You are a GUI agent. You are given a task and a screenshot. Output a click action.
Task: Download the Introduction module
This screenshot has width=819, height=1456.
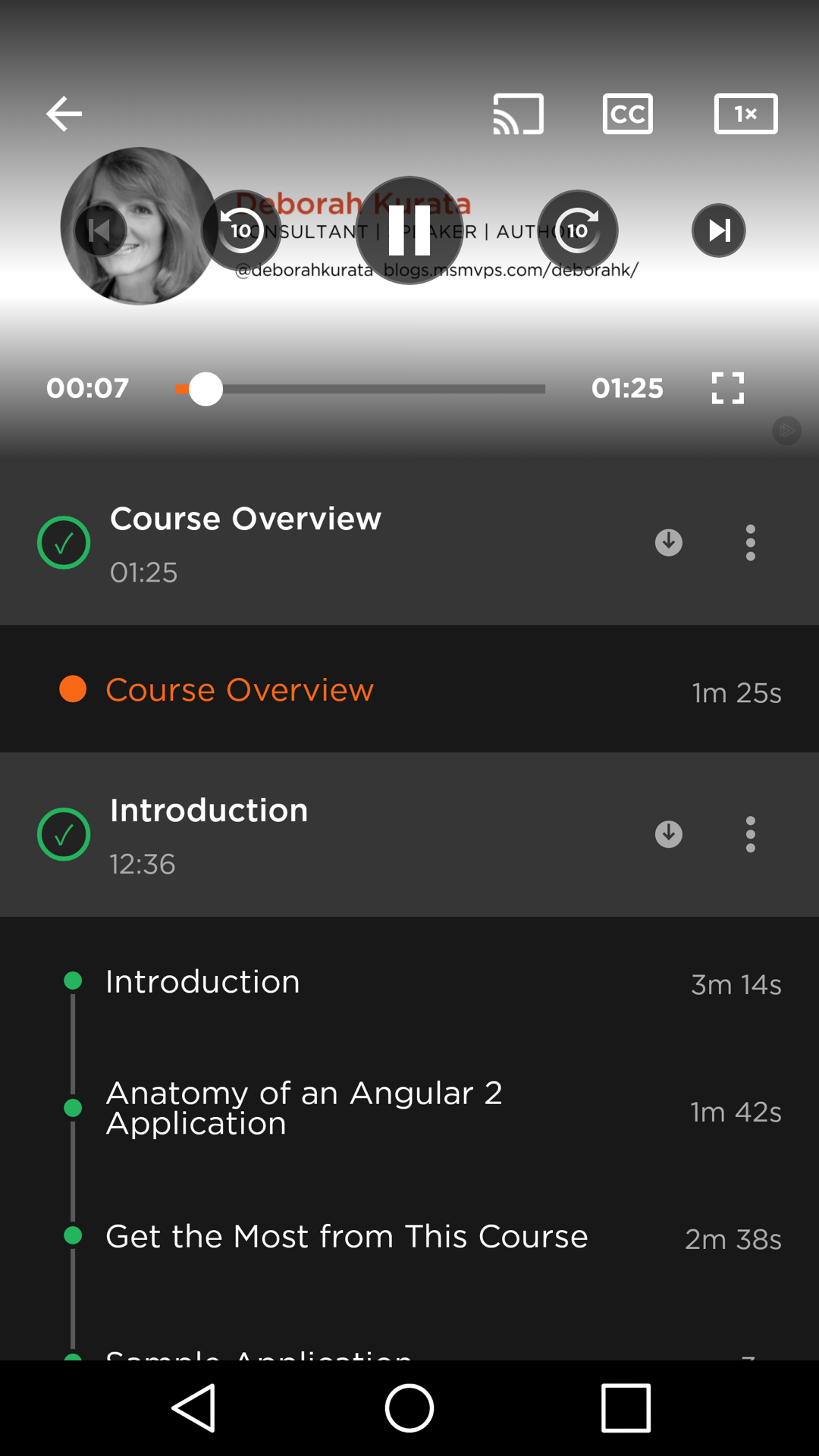[668, 834]
